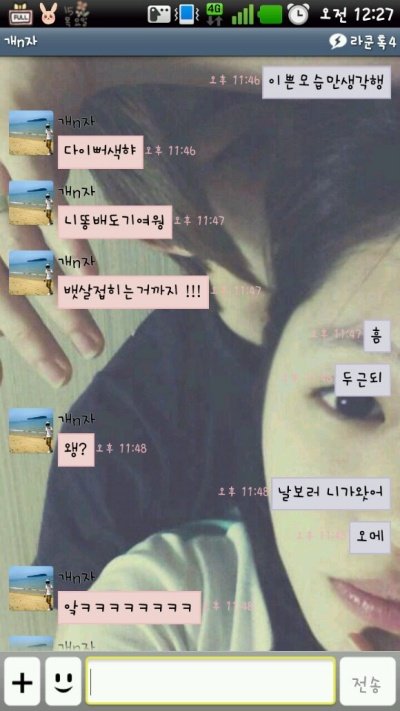Tap profile picture next to 왱? message
This screenshot has width=400, height=711.
[x=31, y=430]
